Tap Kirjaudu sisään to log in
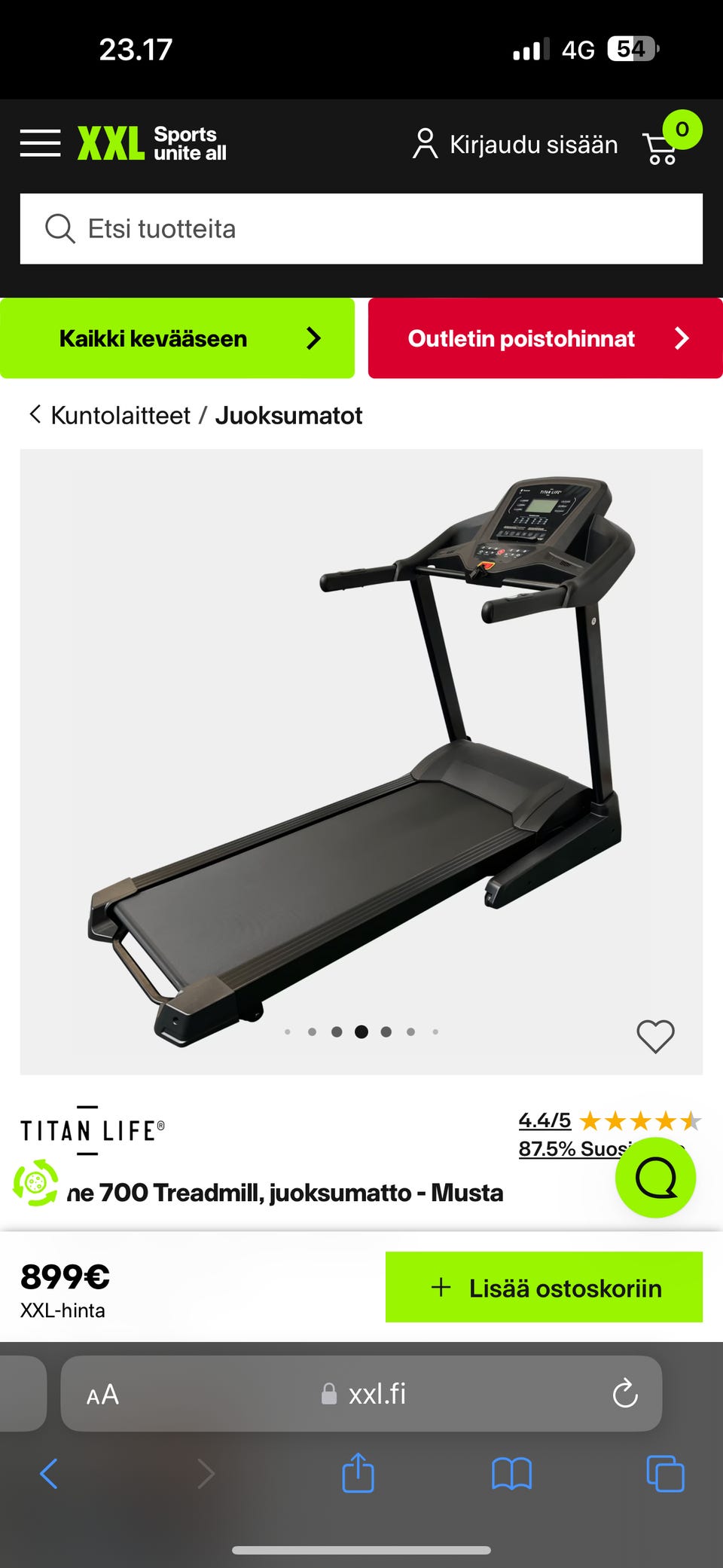 [x=516, y=144]
